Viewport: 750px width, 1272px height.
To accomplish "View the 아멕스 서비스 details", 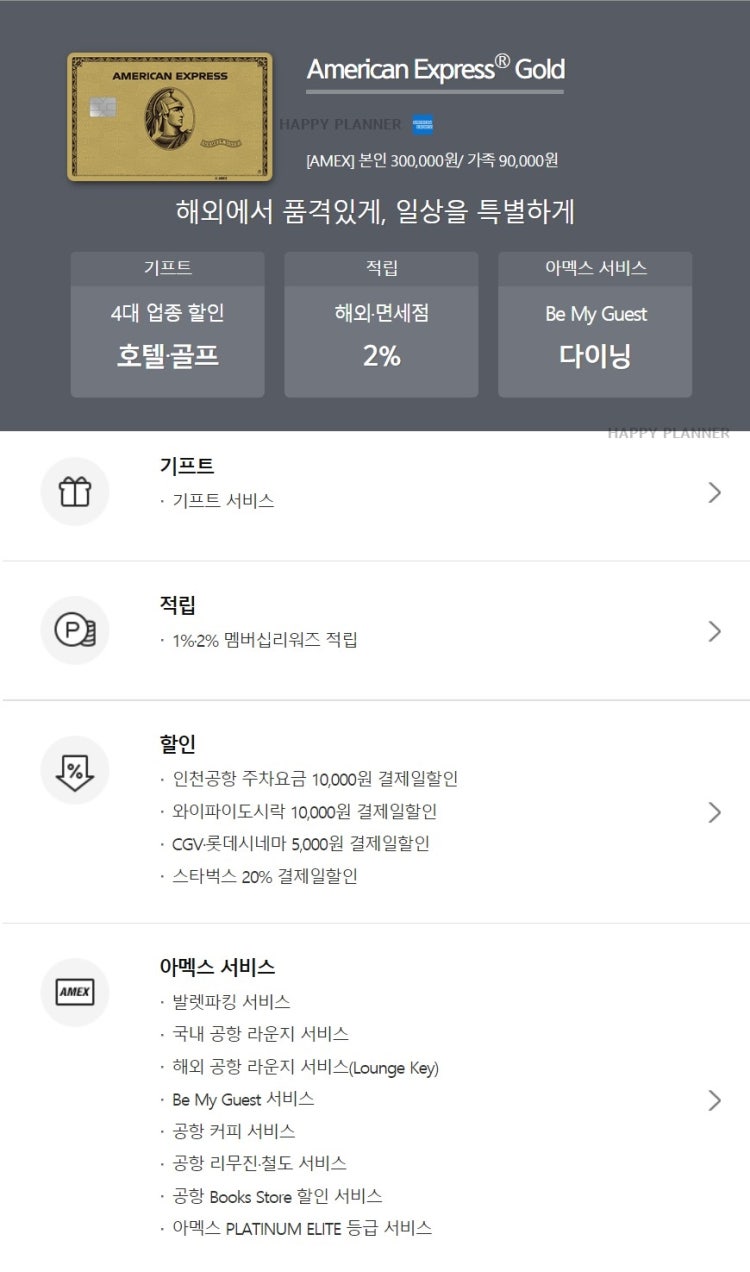I will click(714, 1100).
